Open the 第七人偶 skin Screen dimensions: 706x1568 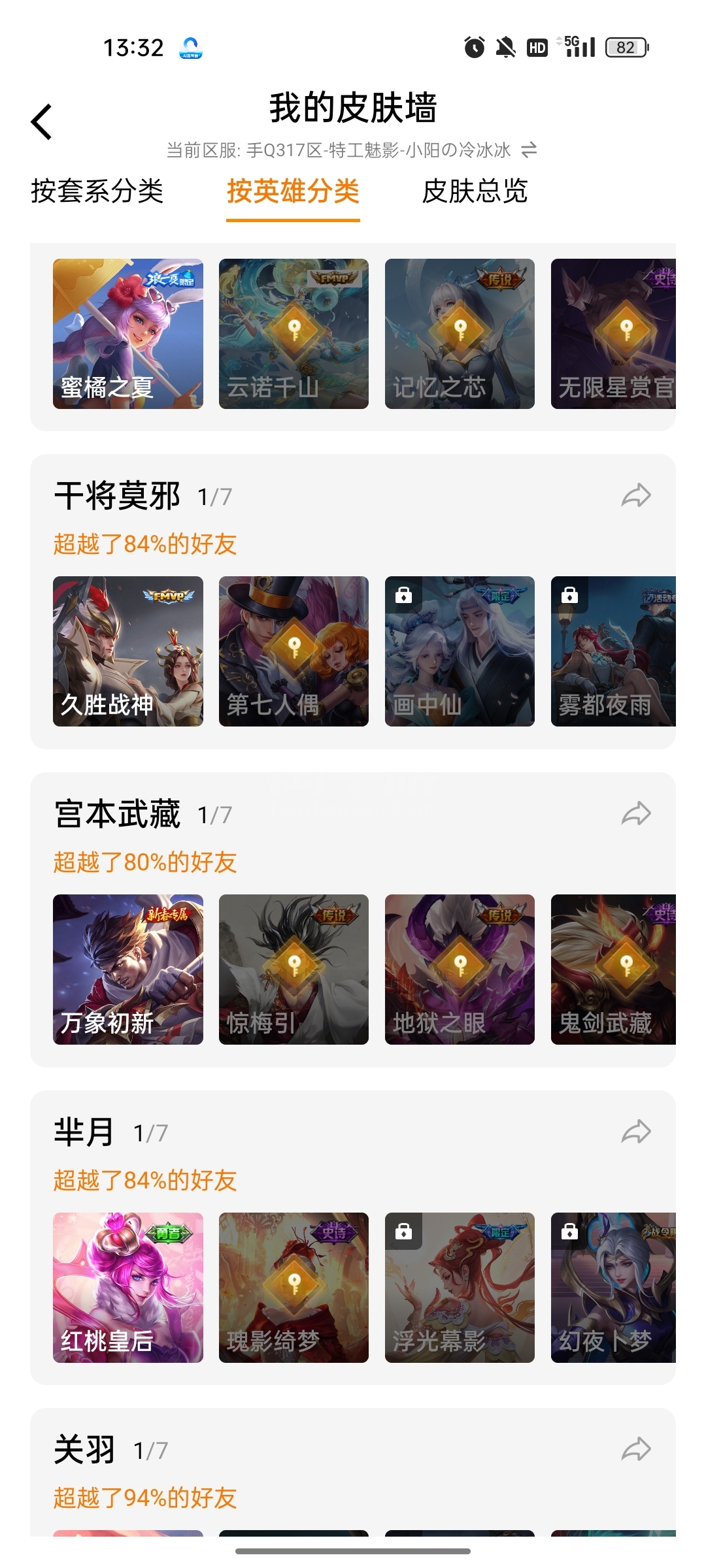pos(294,651)
